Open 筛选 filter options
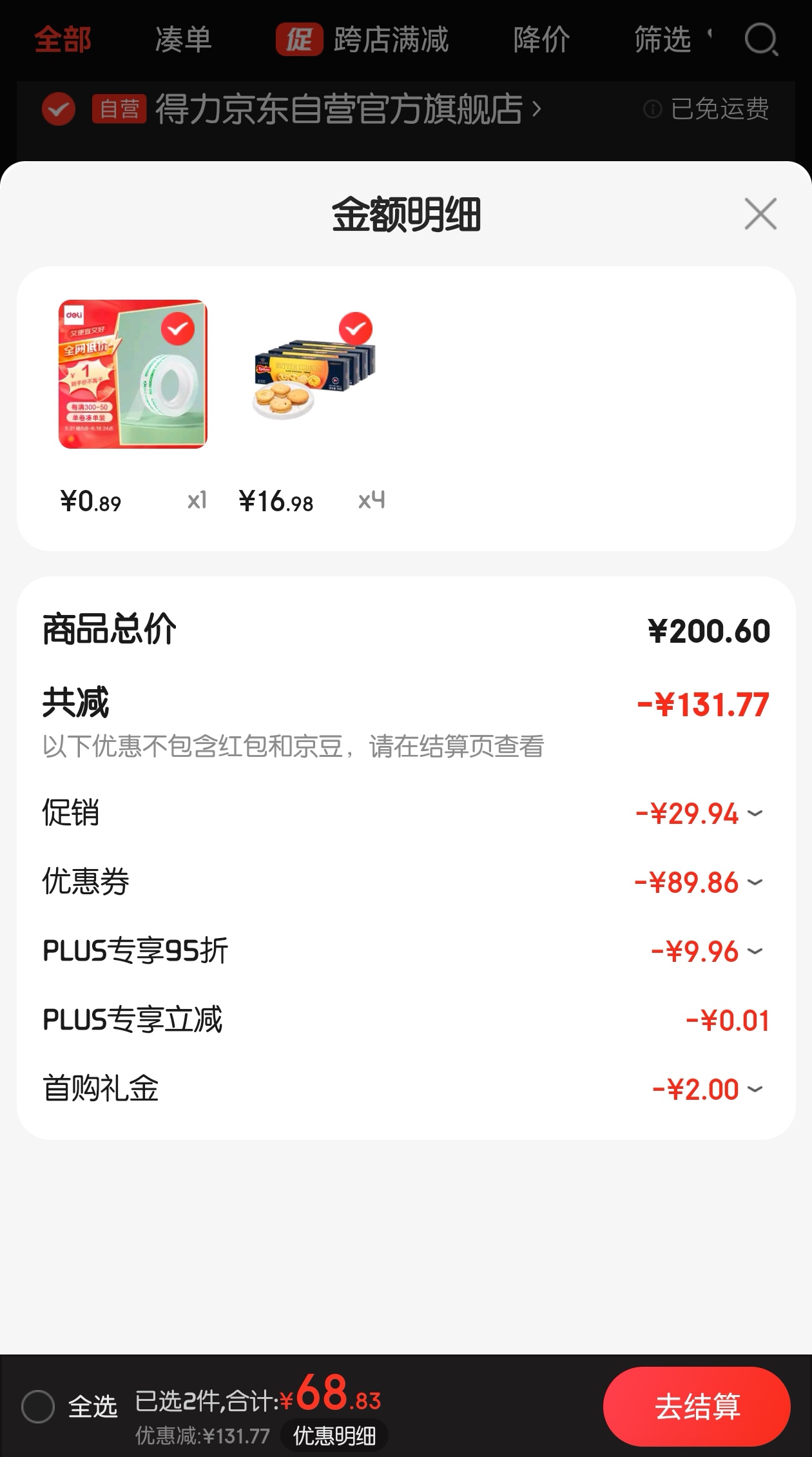The image size is (812, 1457). [x=663, y=40]
